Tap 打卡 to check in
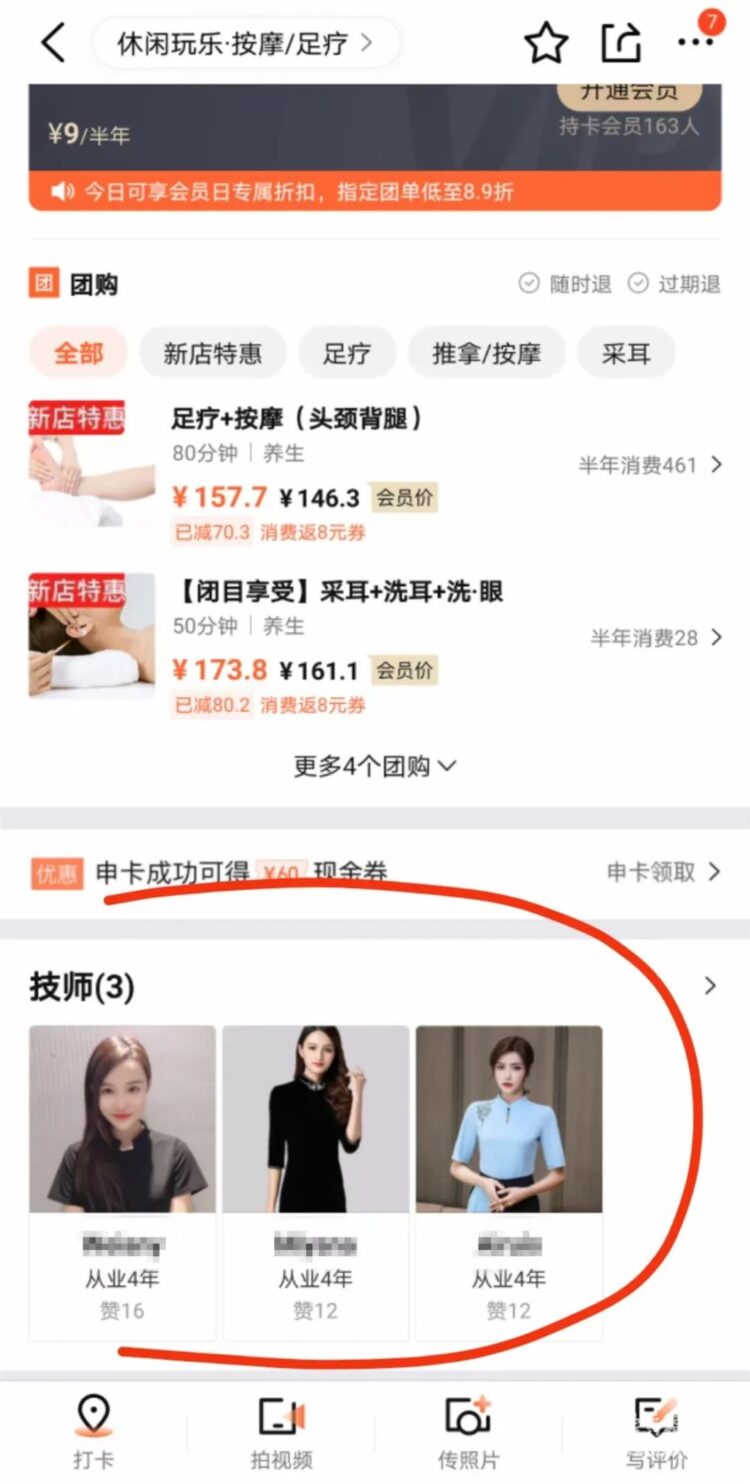Viewport: 750px width, 1484px height. 93,1432
